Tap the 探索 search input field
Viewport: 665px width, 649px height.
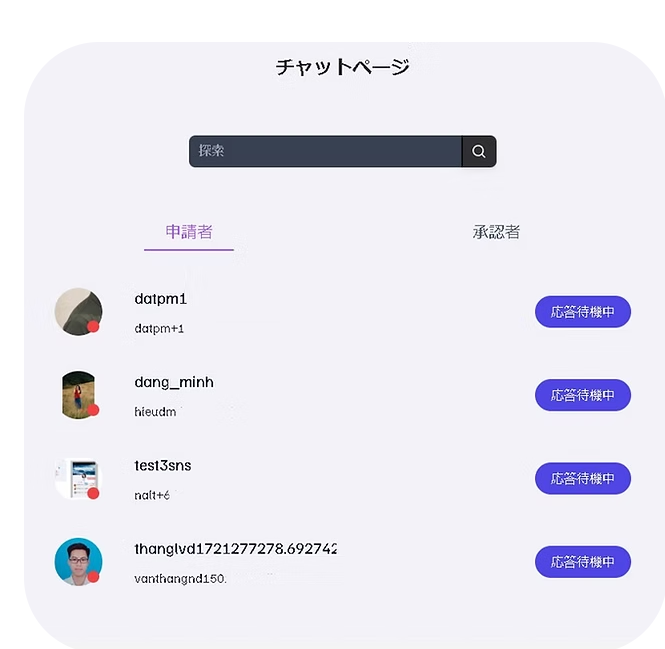coord(325,151)
